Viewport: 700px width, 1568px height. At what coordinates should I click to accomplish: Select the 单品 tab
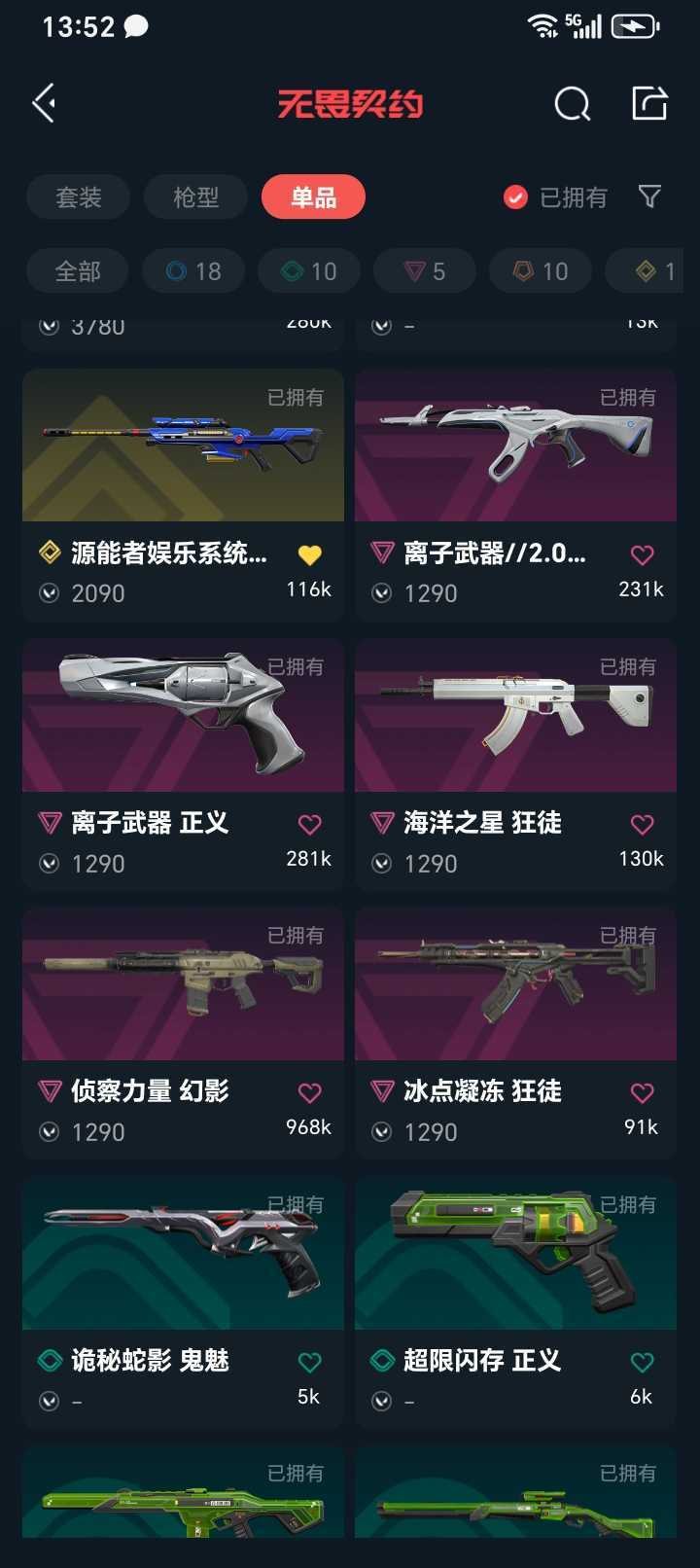(313, 197)
